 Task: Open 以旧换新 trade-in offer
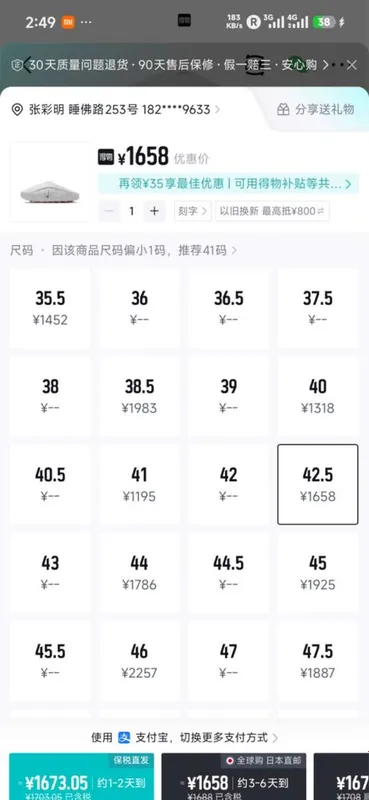[x=272, y=211]
